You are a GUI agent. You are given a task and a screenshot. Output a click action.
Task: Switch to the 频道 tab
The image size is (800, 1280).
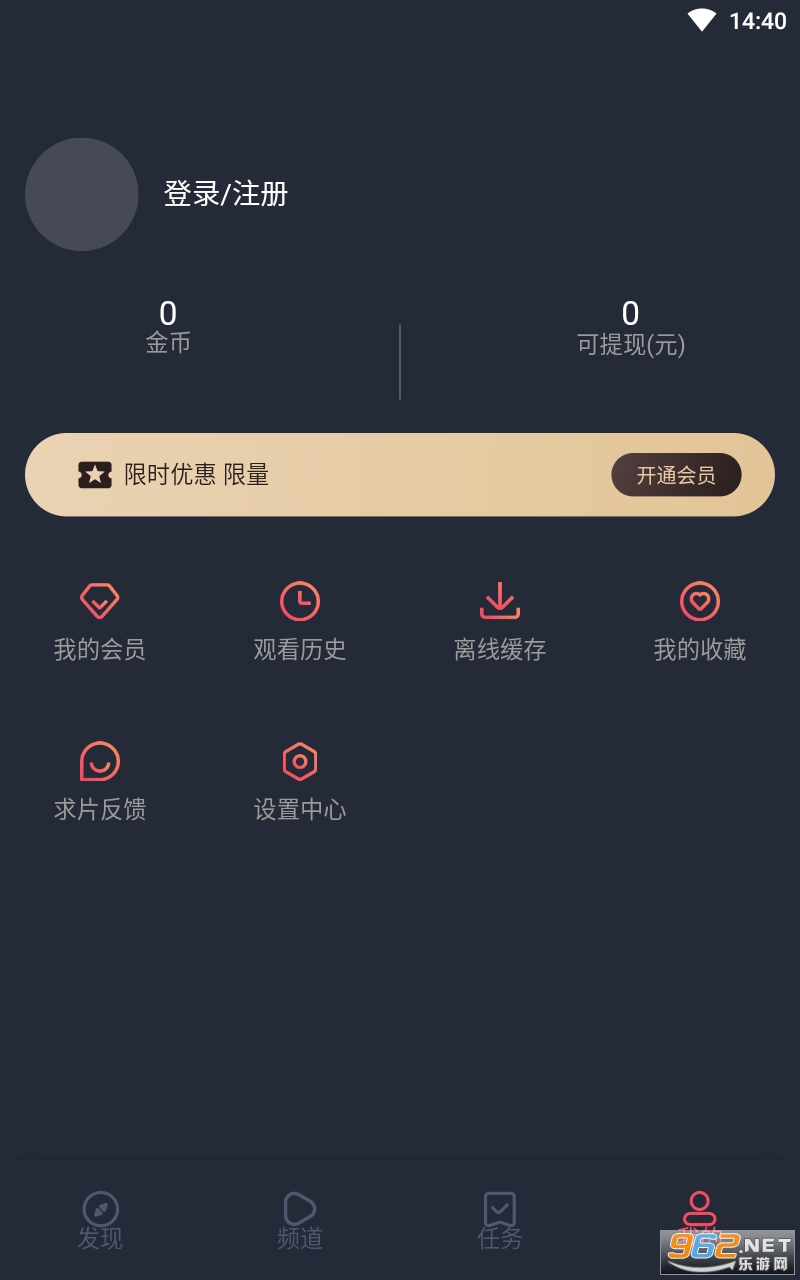(300, 1220)
